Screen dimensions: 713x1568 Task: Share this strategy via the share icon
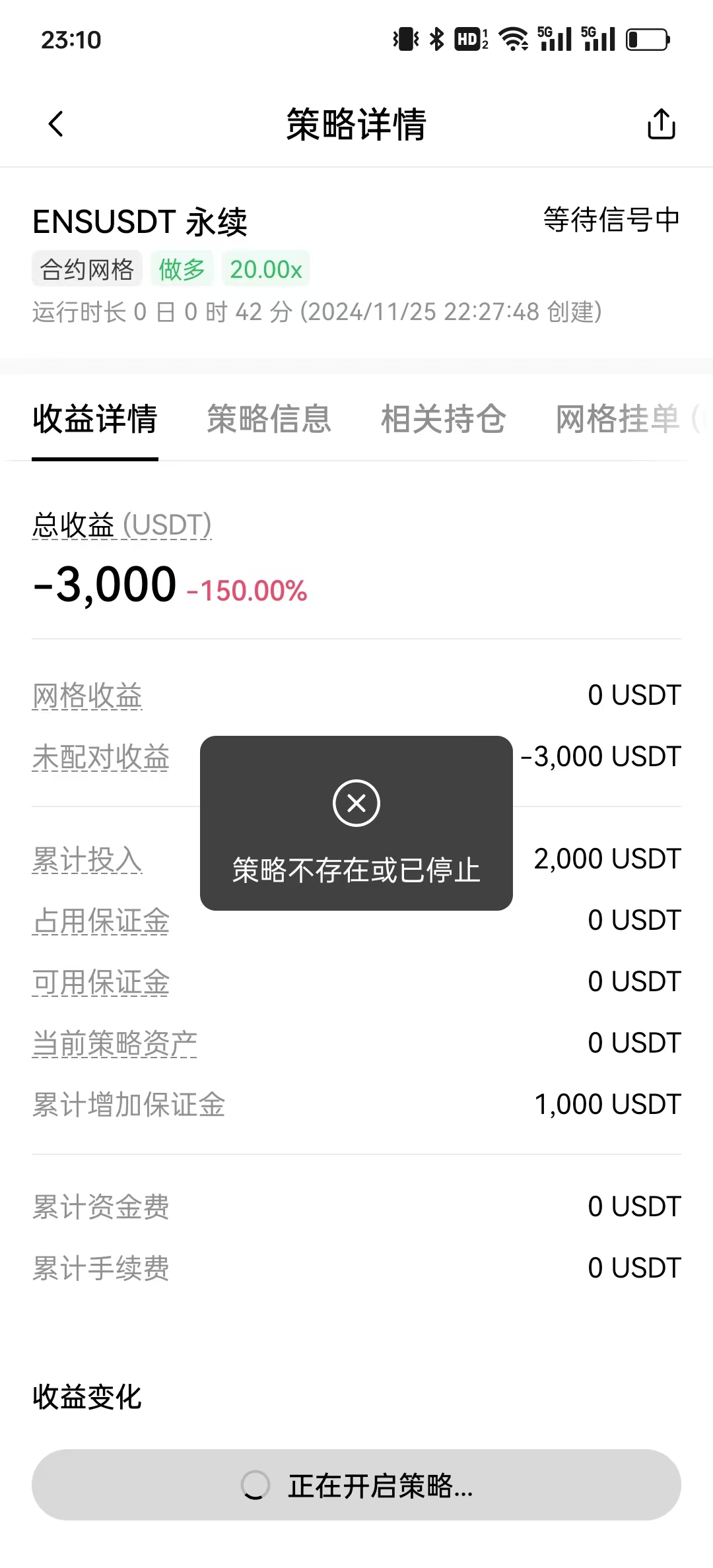coord(661,123)
